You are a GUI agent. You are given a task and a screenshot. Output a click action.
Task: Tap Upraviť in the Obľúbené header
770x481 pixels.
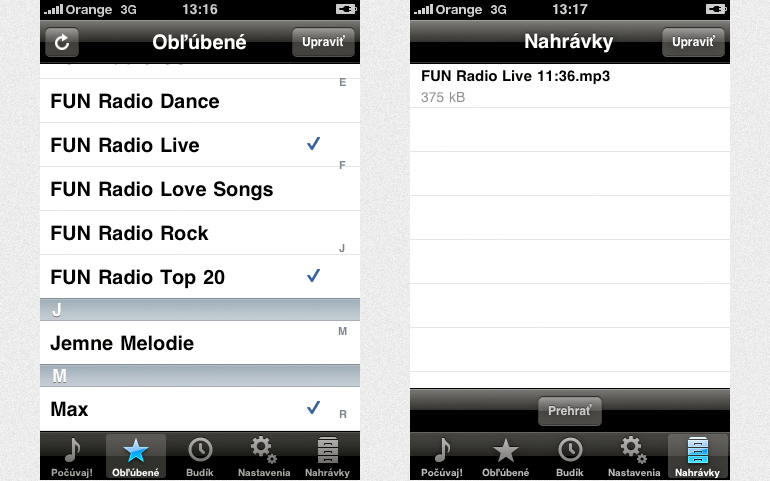point(323,42)
